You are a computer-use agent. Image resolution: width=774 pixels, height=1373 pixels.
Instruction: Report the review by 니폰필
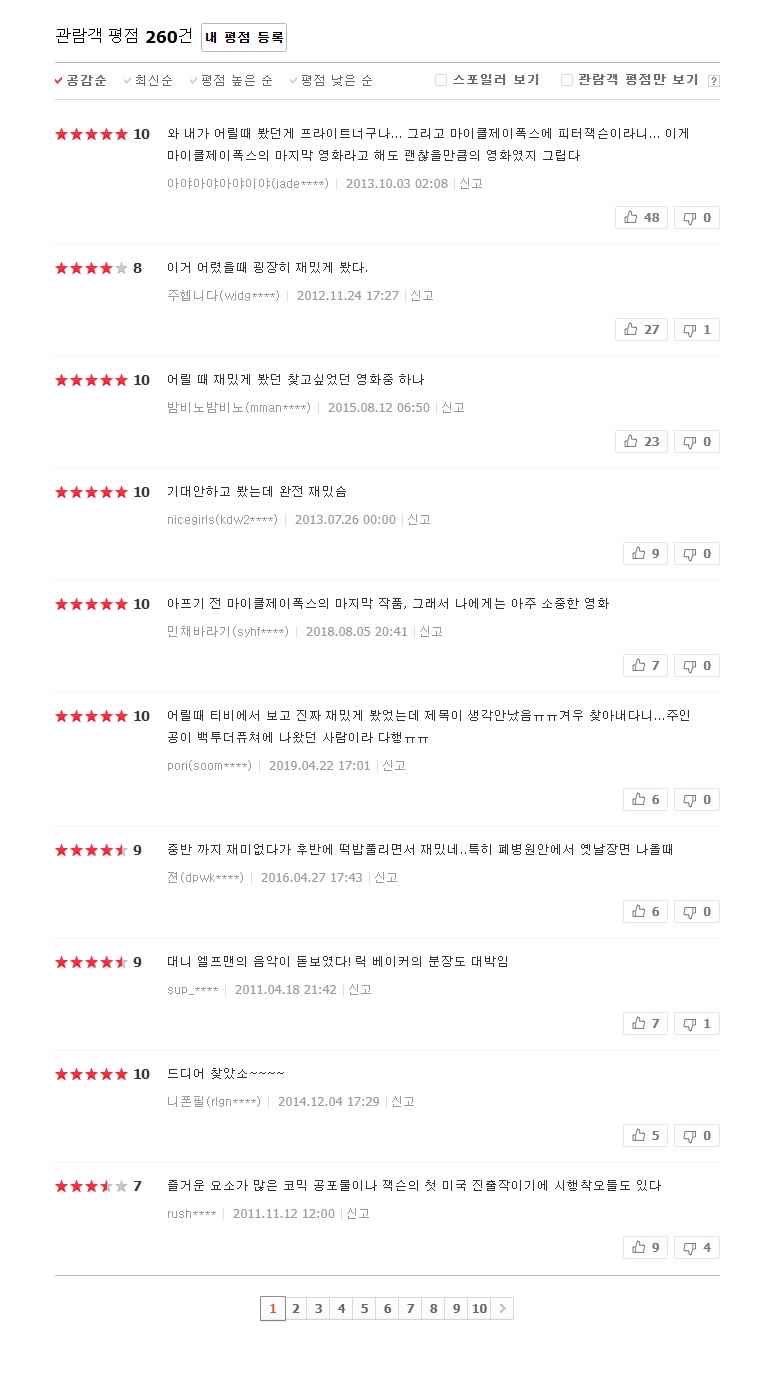[x=403, y=1101]
